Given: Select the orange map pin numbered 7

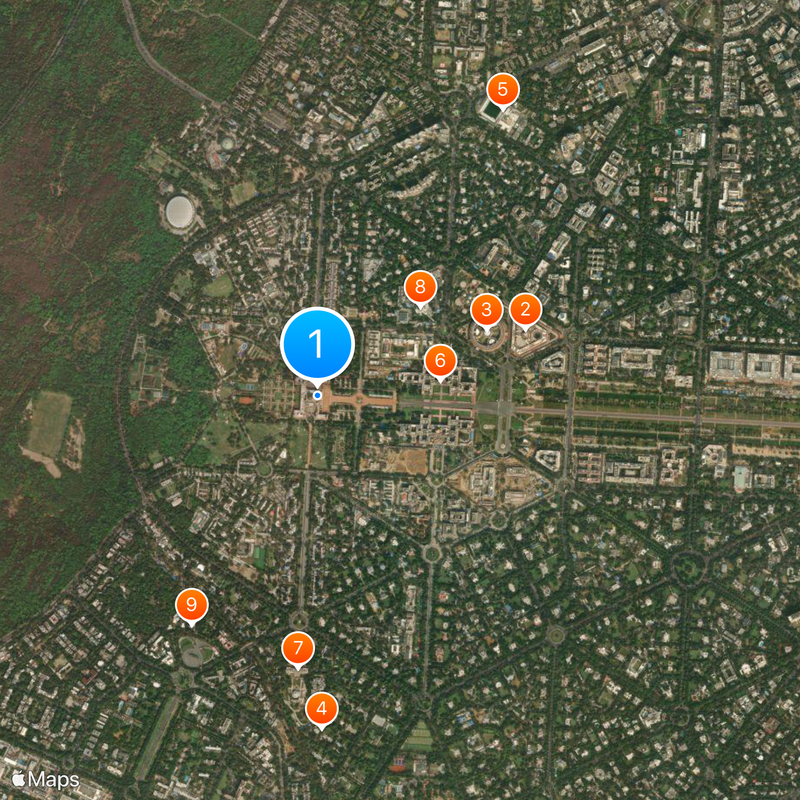Looking at the screenshot, I should 297,648.
